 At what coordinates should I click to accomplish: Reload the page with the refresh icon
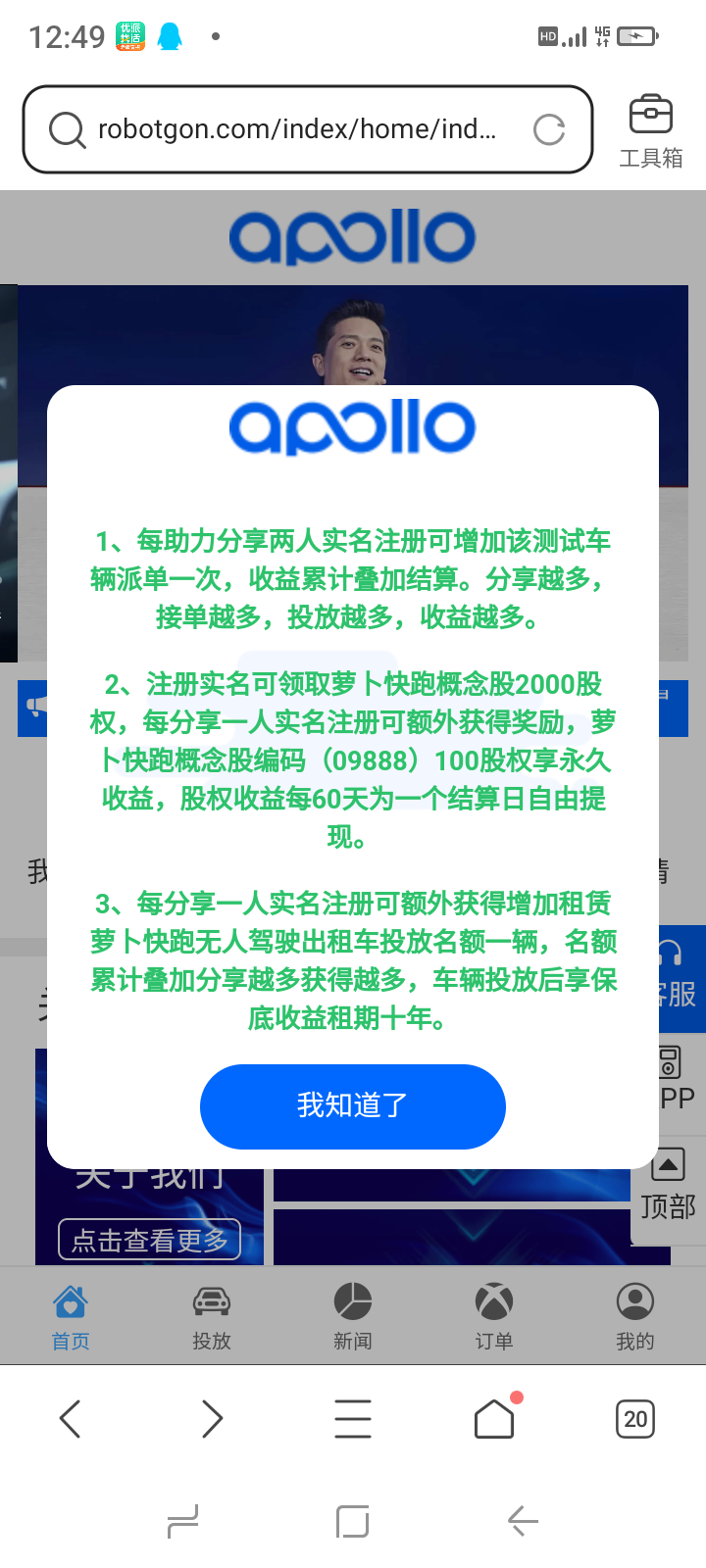pos(549,129)
